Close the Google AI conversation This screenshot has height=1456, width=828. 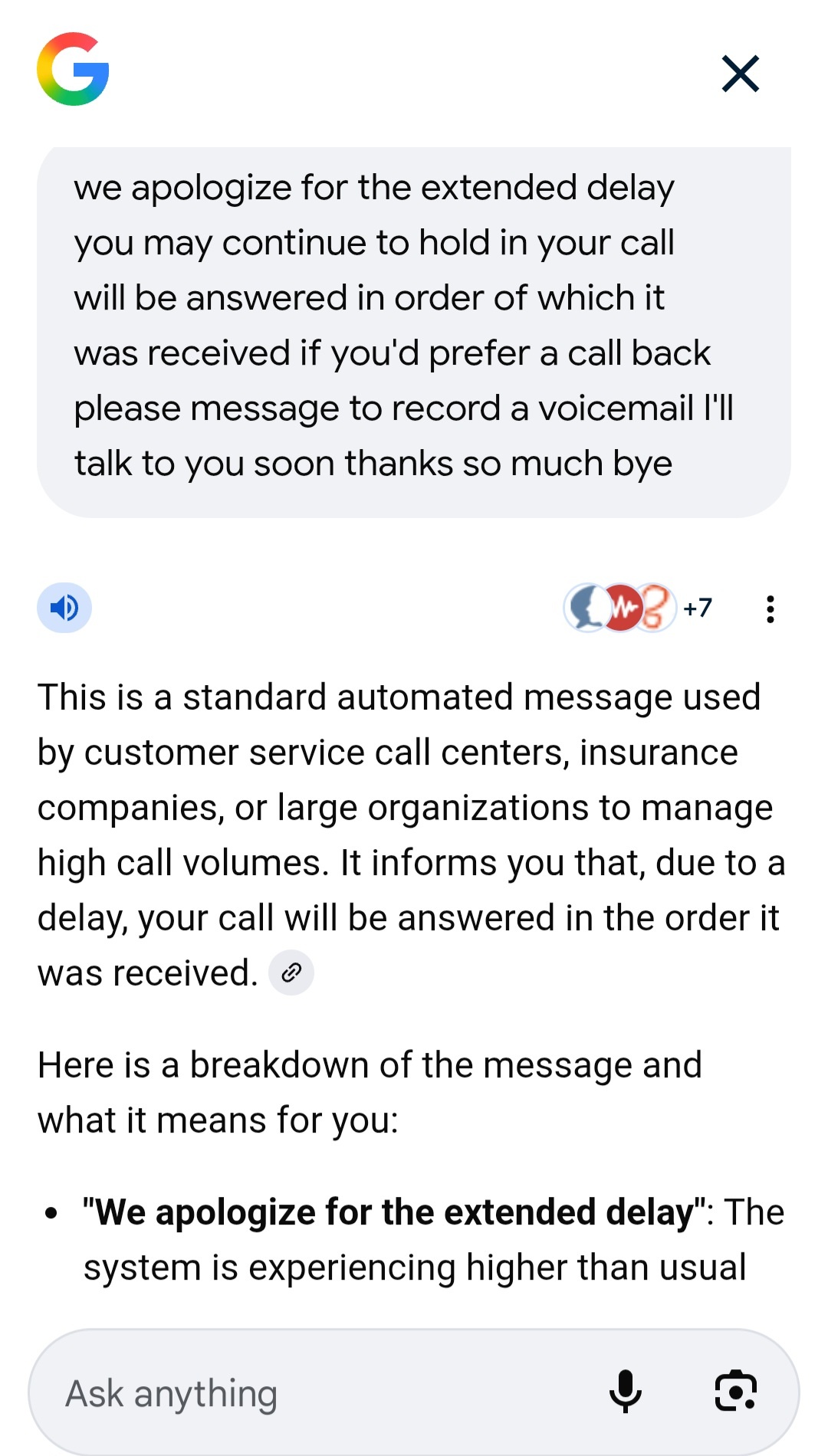click(740, 74)
